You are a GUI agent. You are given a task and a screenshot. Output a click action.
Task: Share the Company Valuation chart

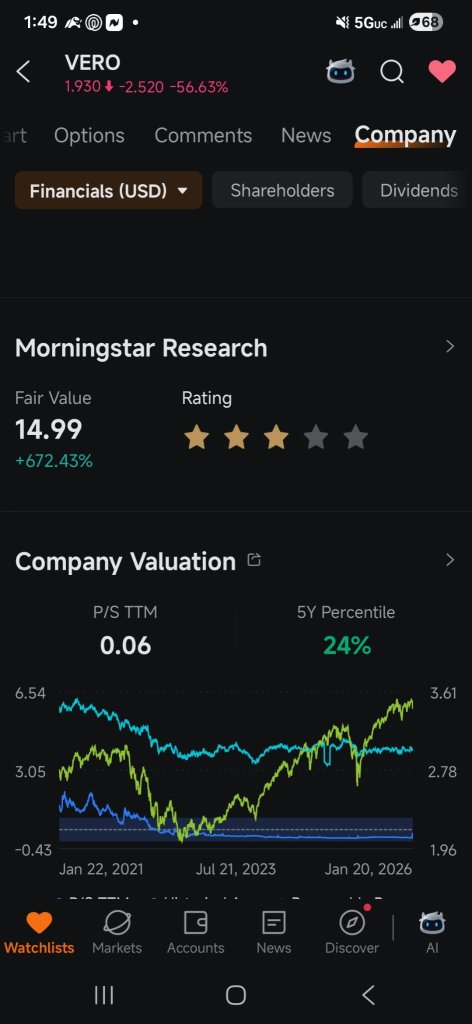(x=254, y=560)
